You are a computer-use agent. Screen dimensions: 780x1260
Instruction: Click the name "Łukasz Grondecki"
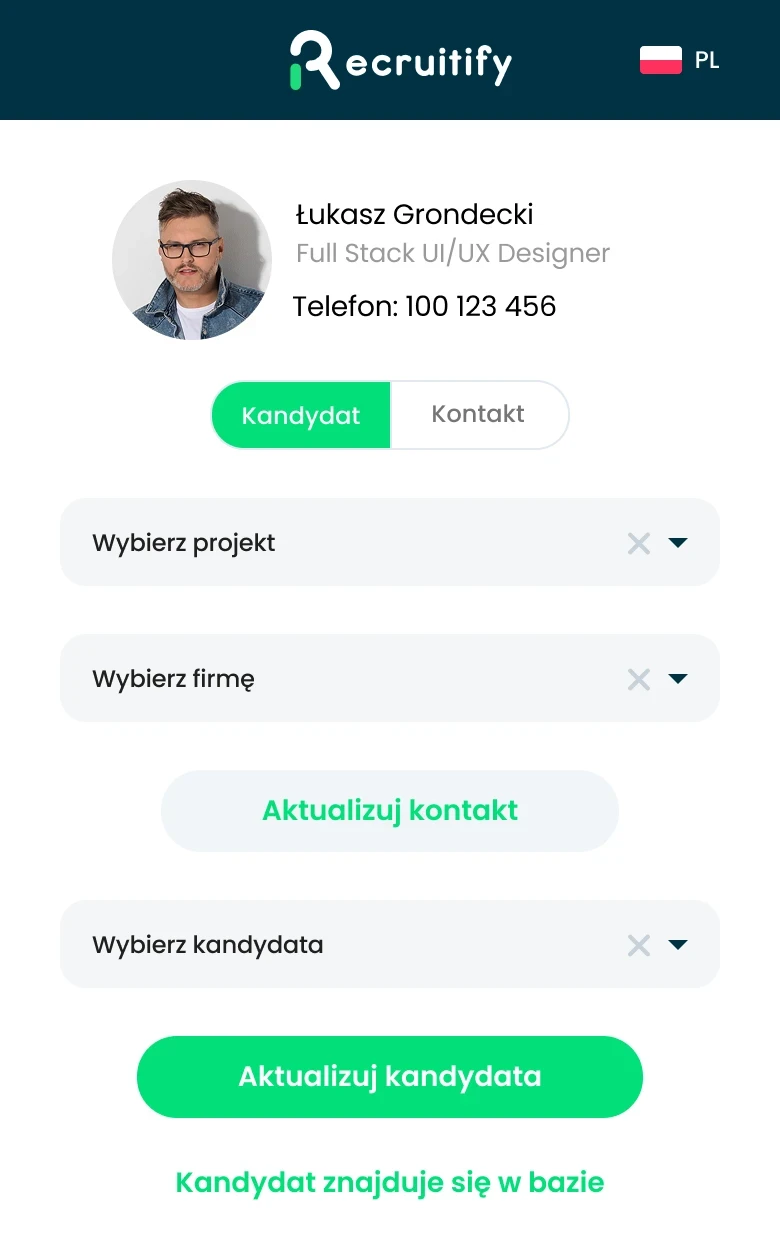tap(414, 215)
